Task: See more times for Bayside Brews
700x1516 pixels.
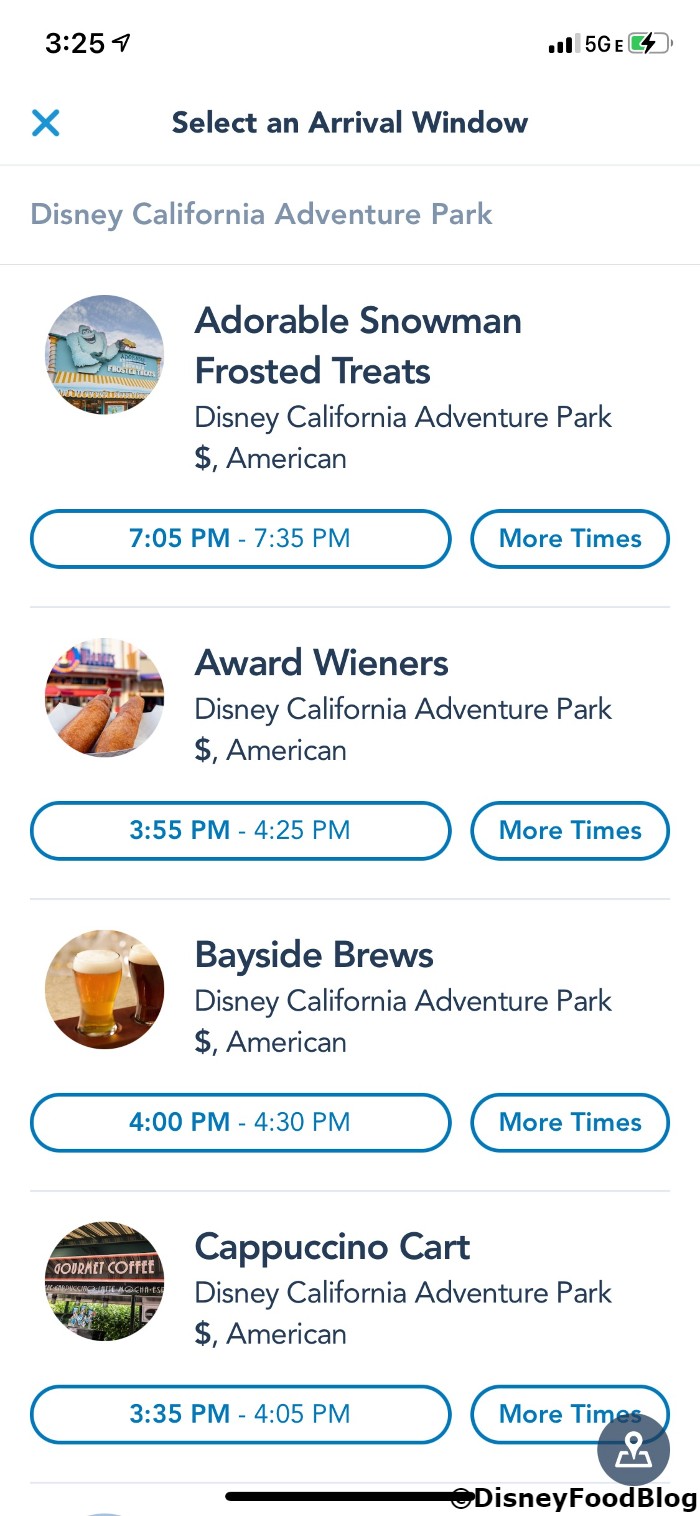Action: coord(569,1123)
